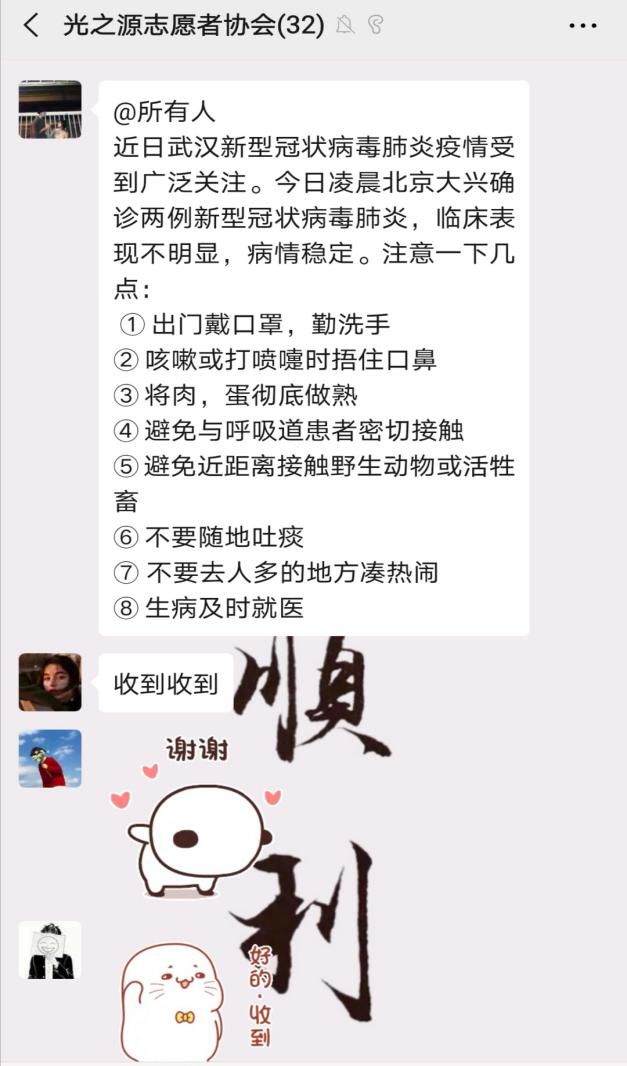The width and height of the screenshot is (627, 1066).
Task: Open avatar beside the 谢谢 sticker
Action: [x=50, y=758]
